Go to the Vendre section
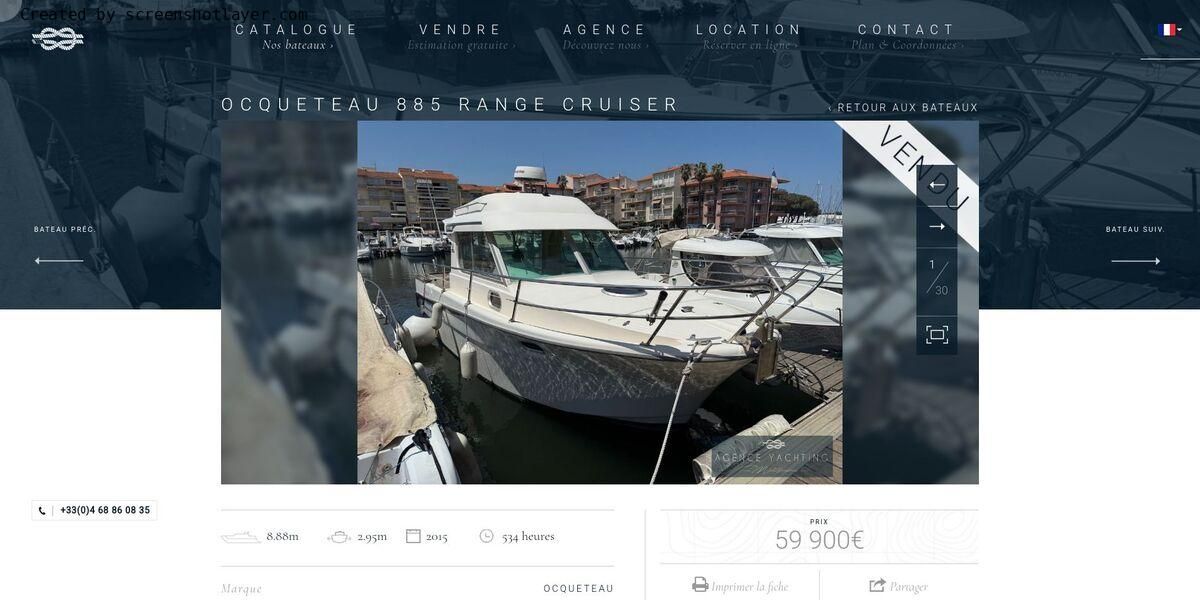 coord(461,30)
